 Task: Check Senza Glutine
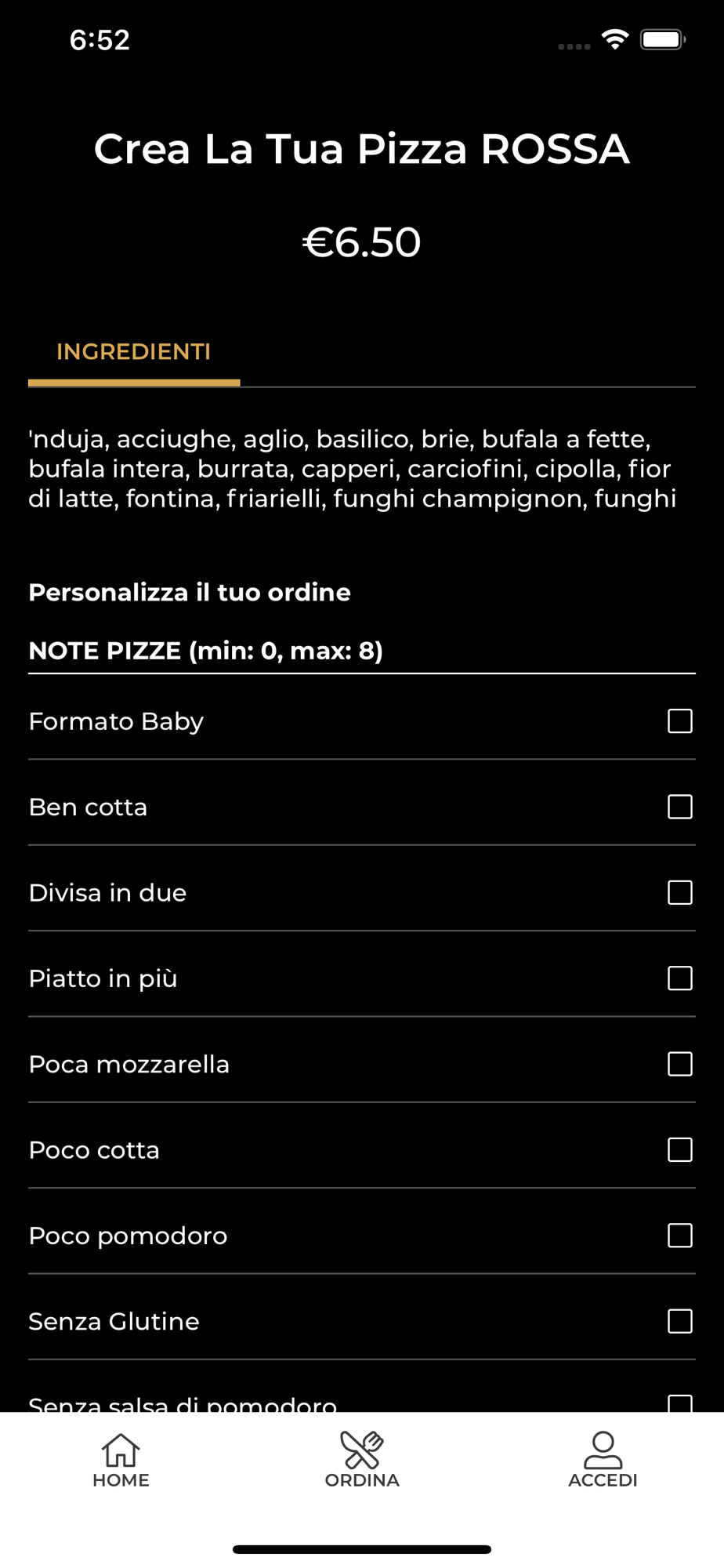pyautogui.click(x=679, y=1321)
